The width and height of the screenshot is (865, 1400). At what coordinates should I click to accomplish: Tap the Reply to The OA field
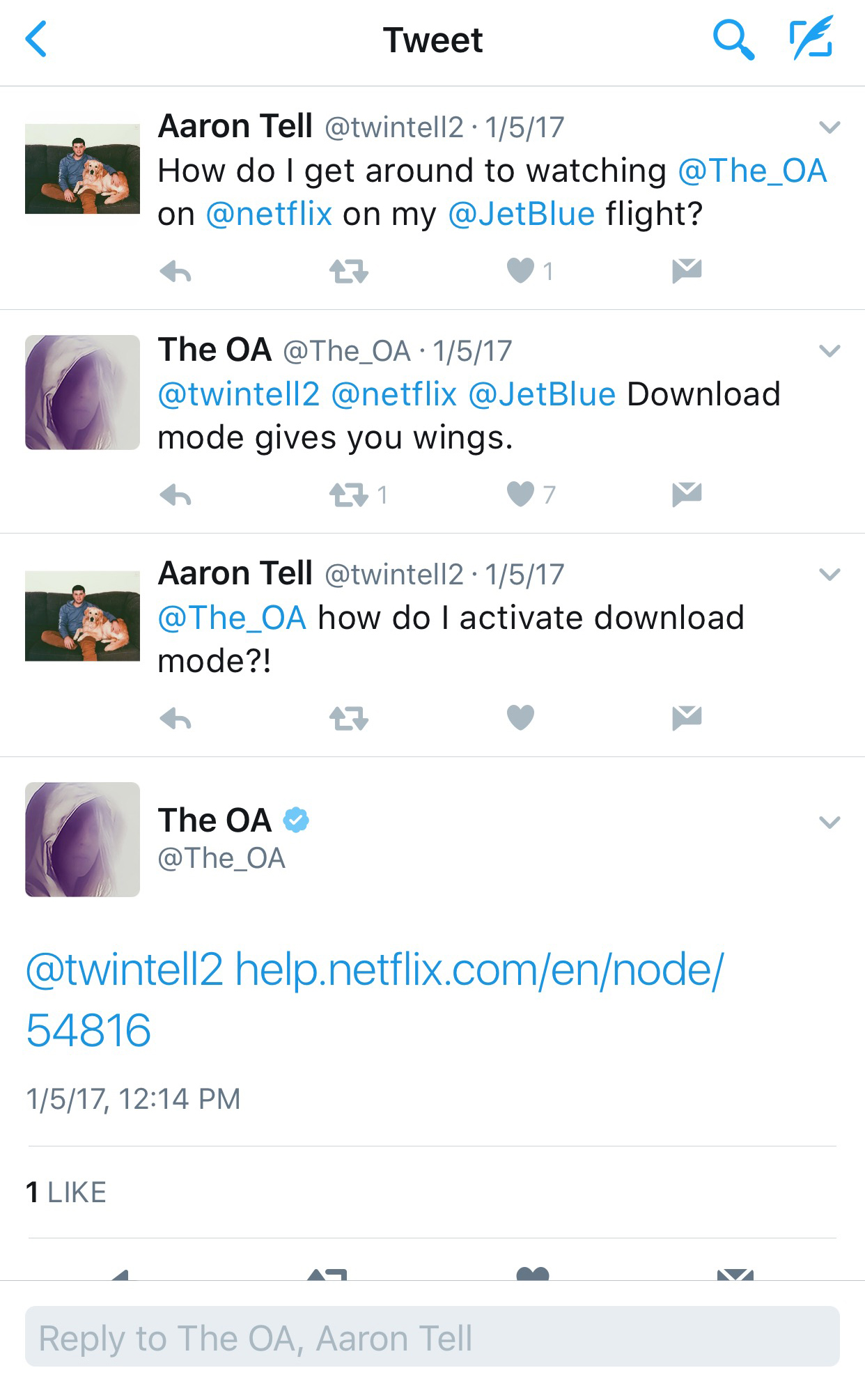pyautogui.click(x=432, y=1336)
